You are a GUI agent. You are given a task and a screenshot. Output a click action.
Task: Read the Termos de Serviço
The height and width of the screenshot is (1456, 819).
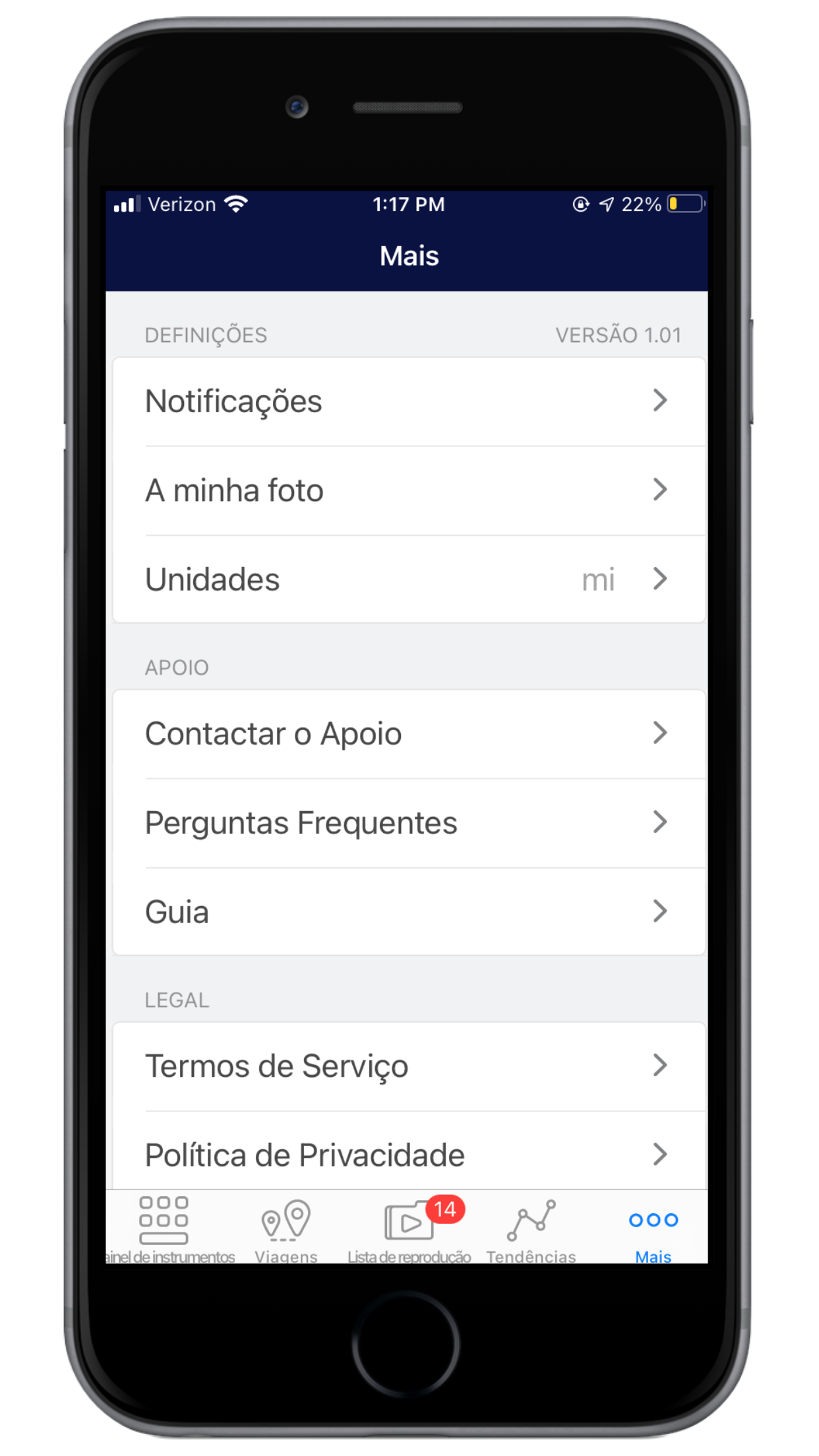pos(409,1066)
